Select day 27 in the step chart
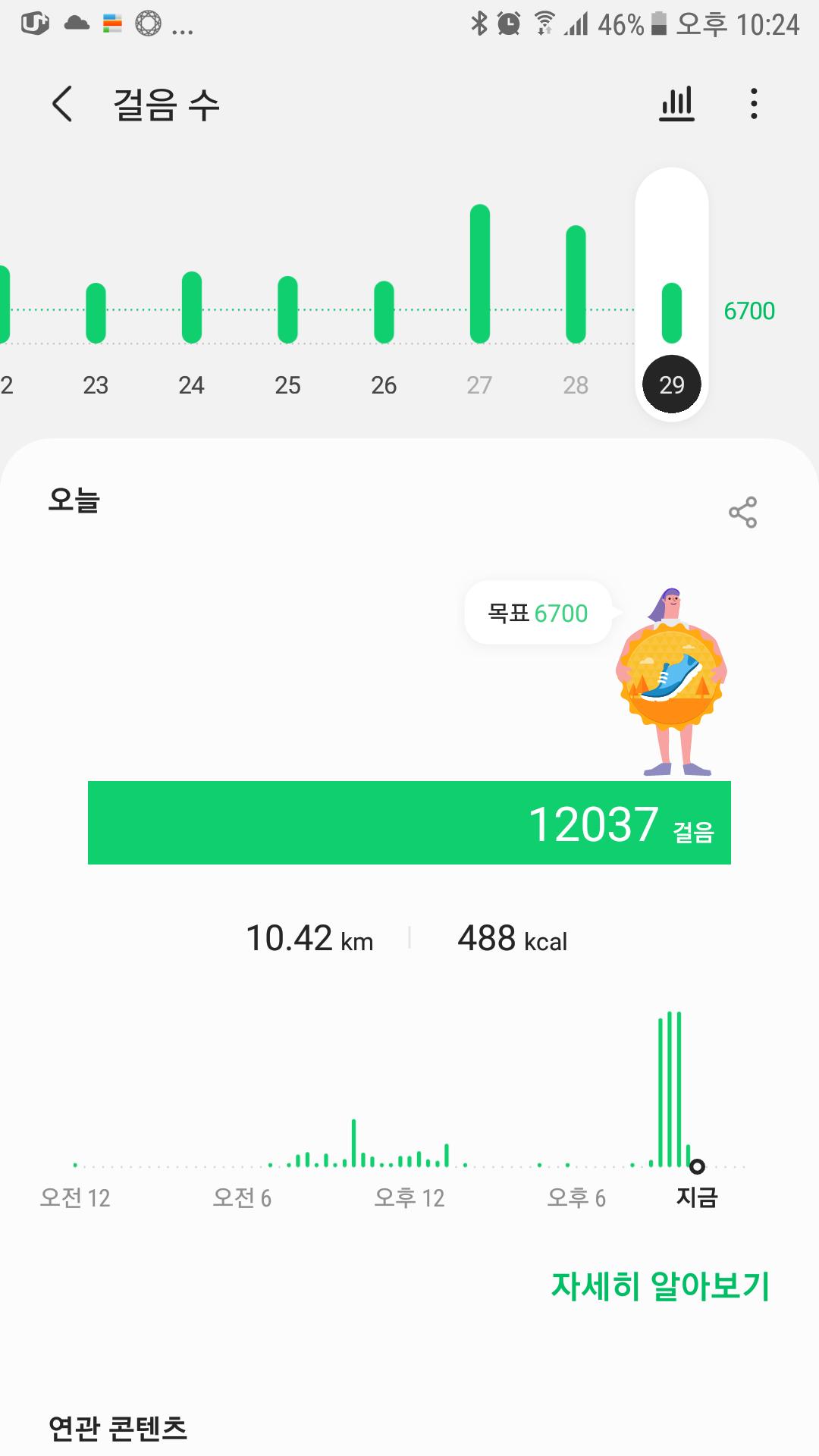This screenshot has height=1456, width=819. point(479,318)
